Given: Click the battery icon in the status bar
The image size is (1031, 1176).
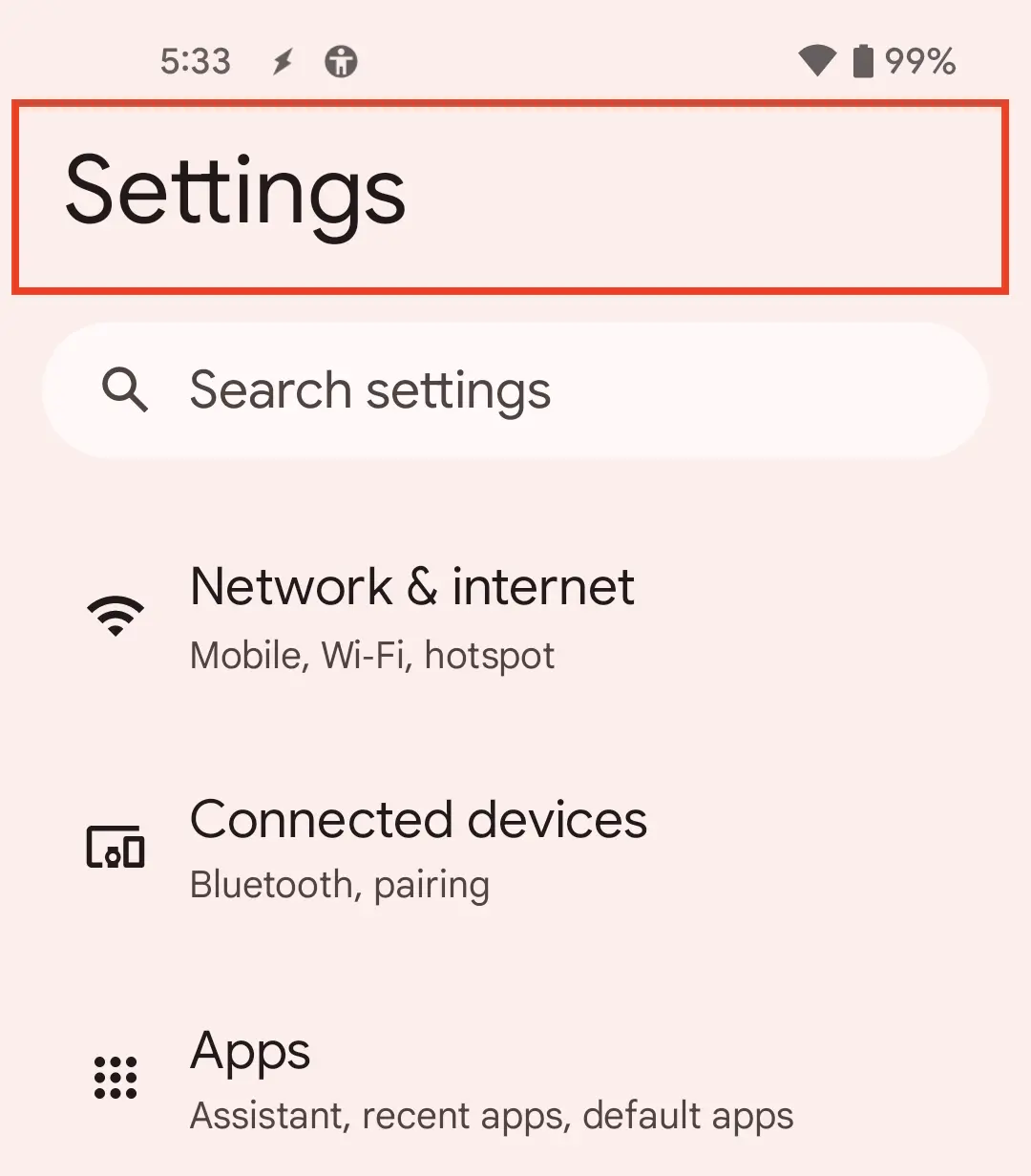Looking at the screenshot, I should tap(864, 61).
